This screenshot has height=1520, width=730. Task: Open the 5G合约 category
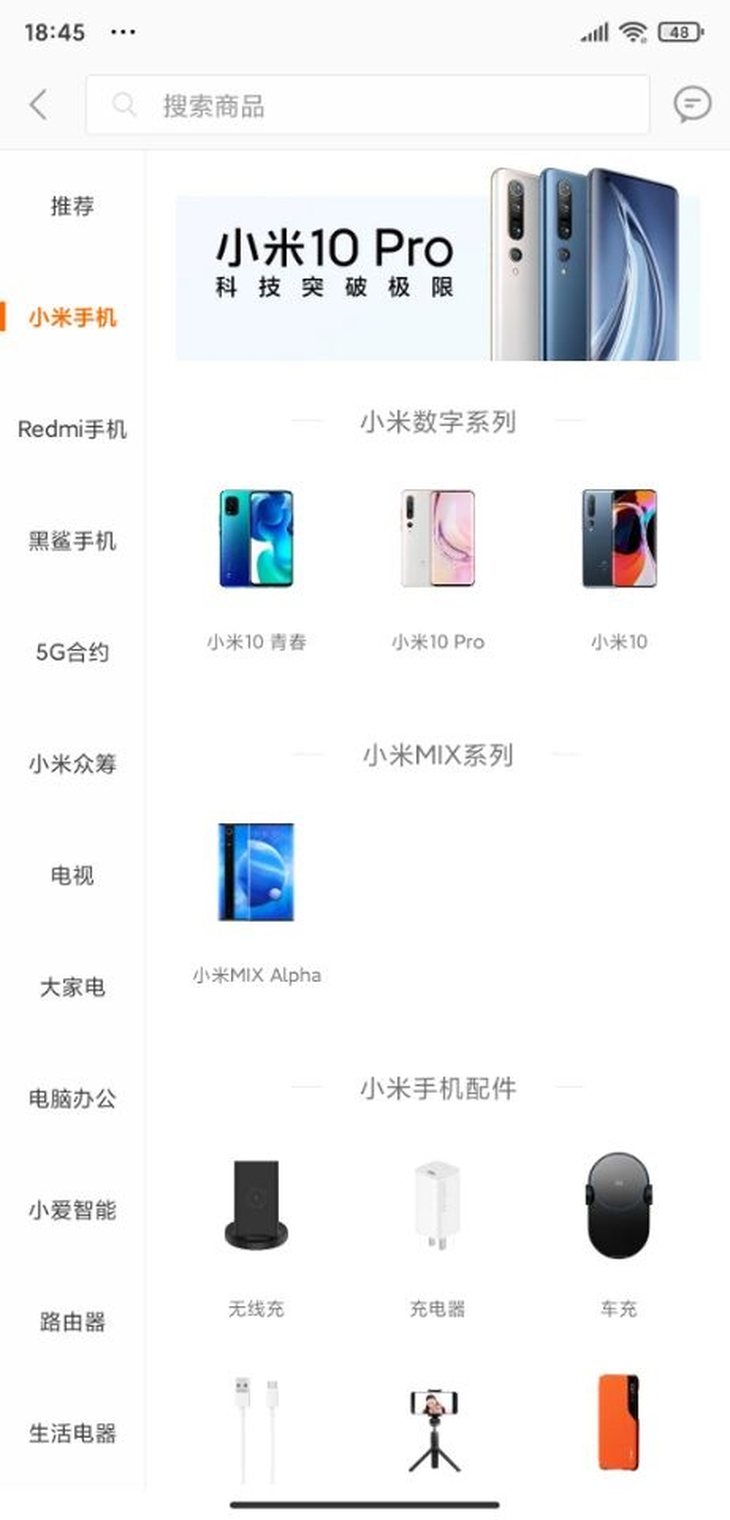pos(72,652)
